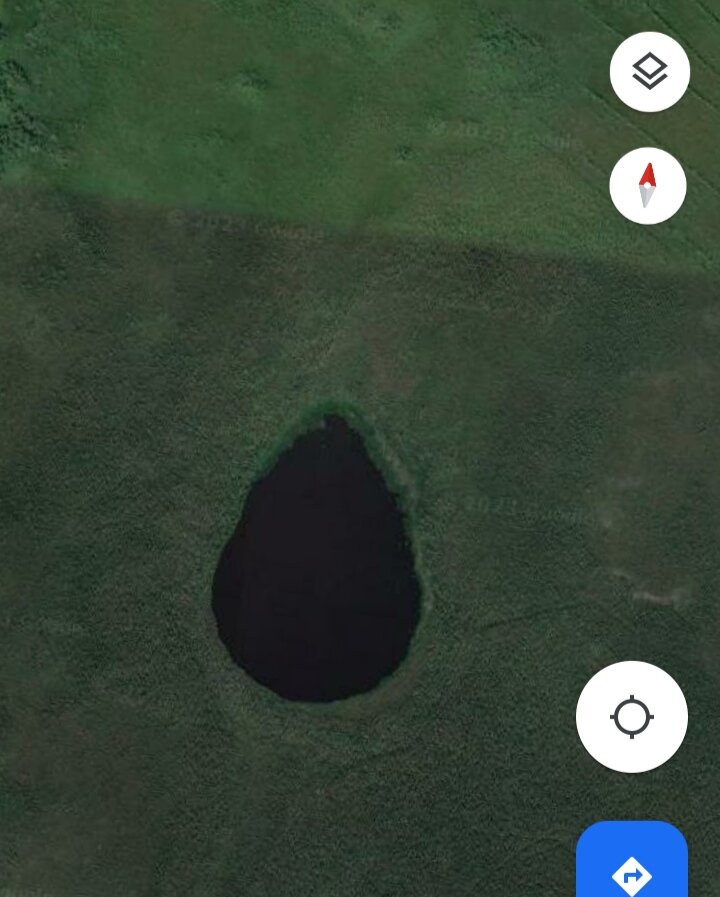Center map on my location
720x897 pixels.
point(632,717)
